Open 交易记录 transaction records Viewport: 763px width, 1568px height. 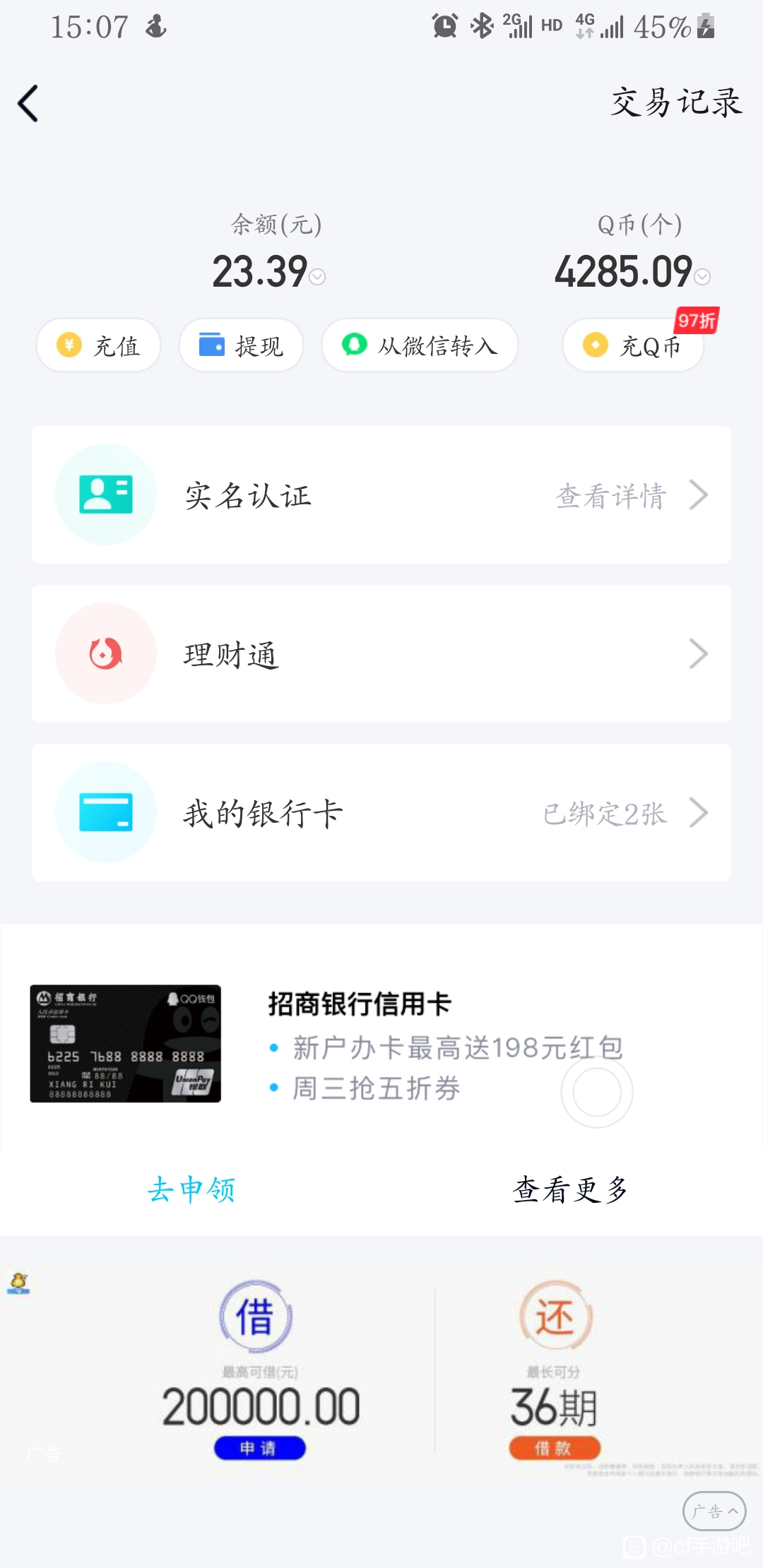[x=676, y=103]
